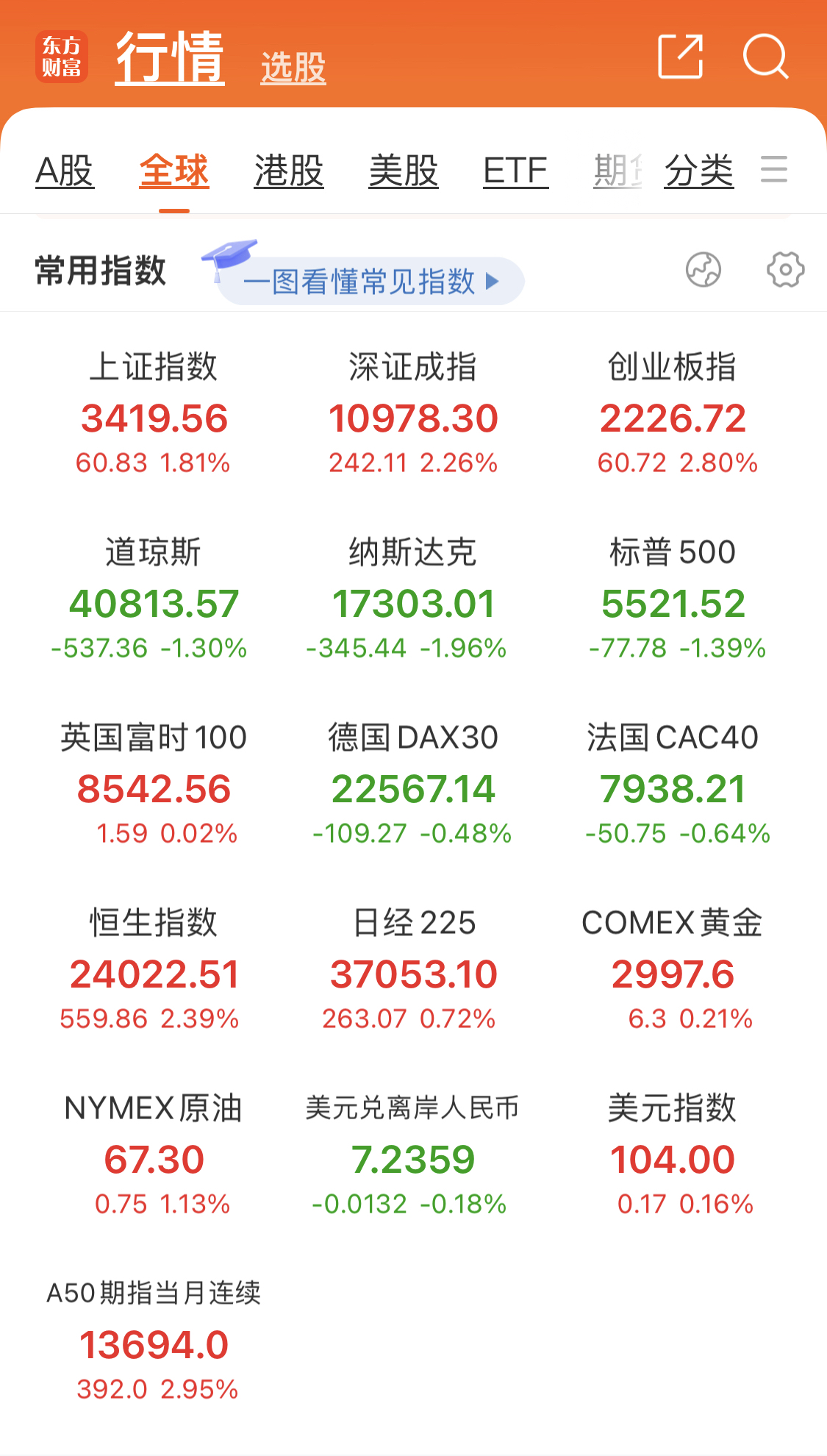Open the COMEX黄金 quote
Viewport: 827px width, 1456px height.
click(x=673, y=974)
